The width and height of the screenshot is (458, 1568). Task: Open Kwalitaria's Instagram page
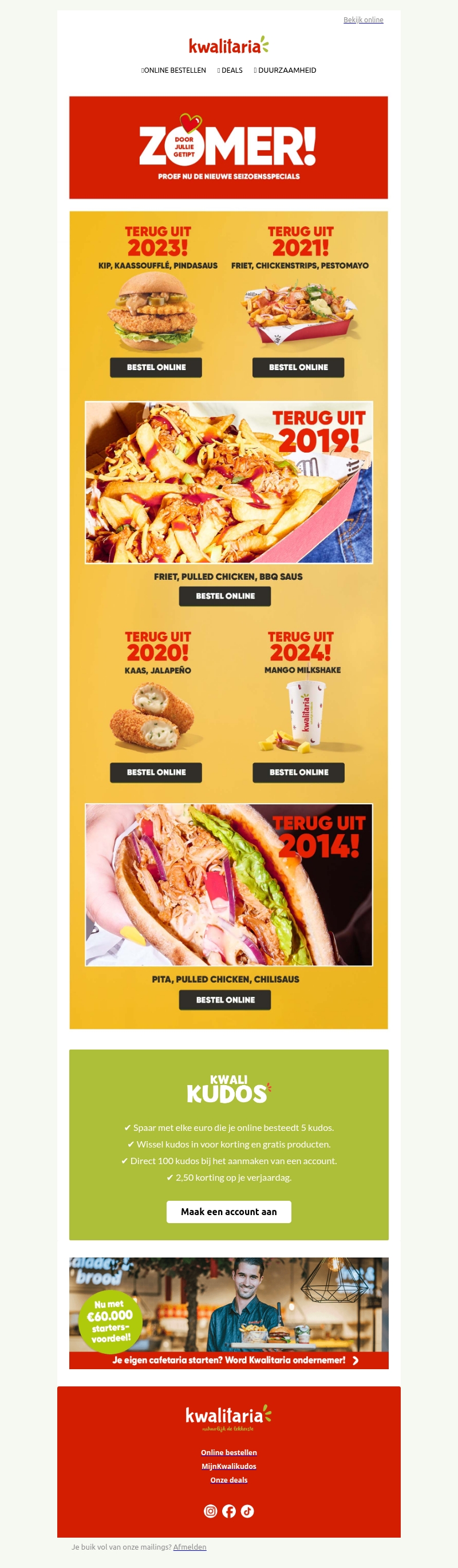pos(211,1511)
